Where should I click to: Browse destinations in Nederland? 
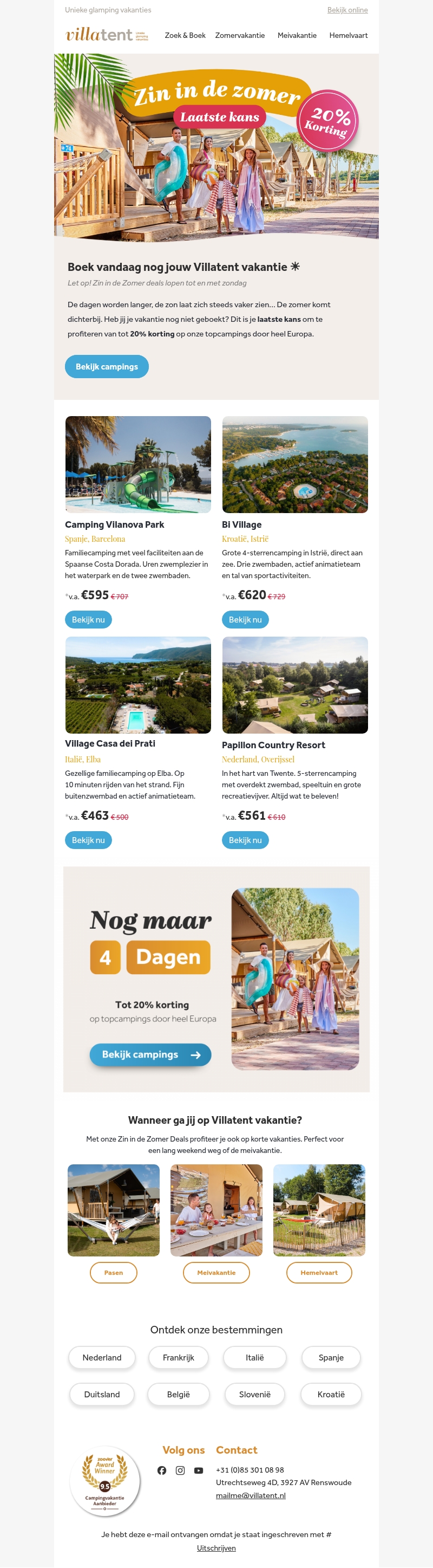102,1357
